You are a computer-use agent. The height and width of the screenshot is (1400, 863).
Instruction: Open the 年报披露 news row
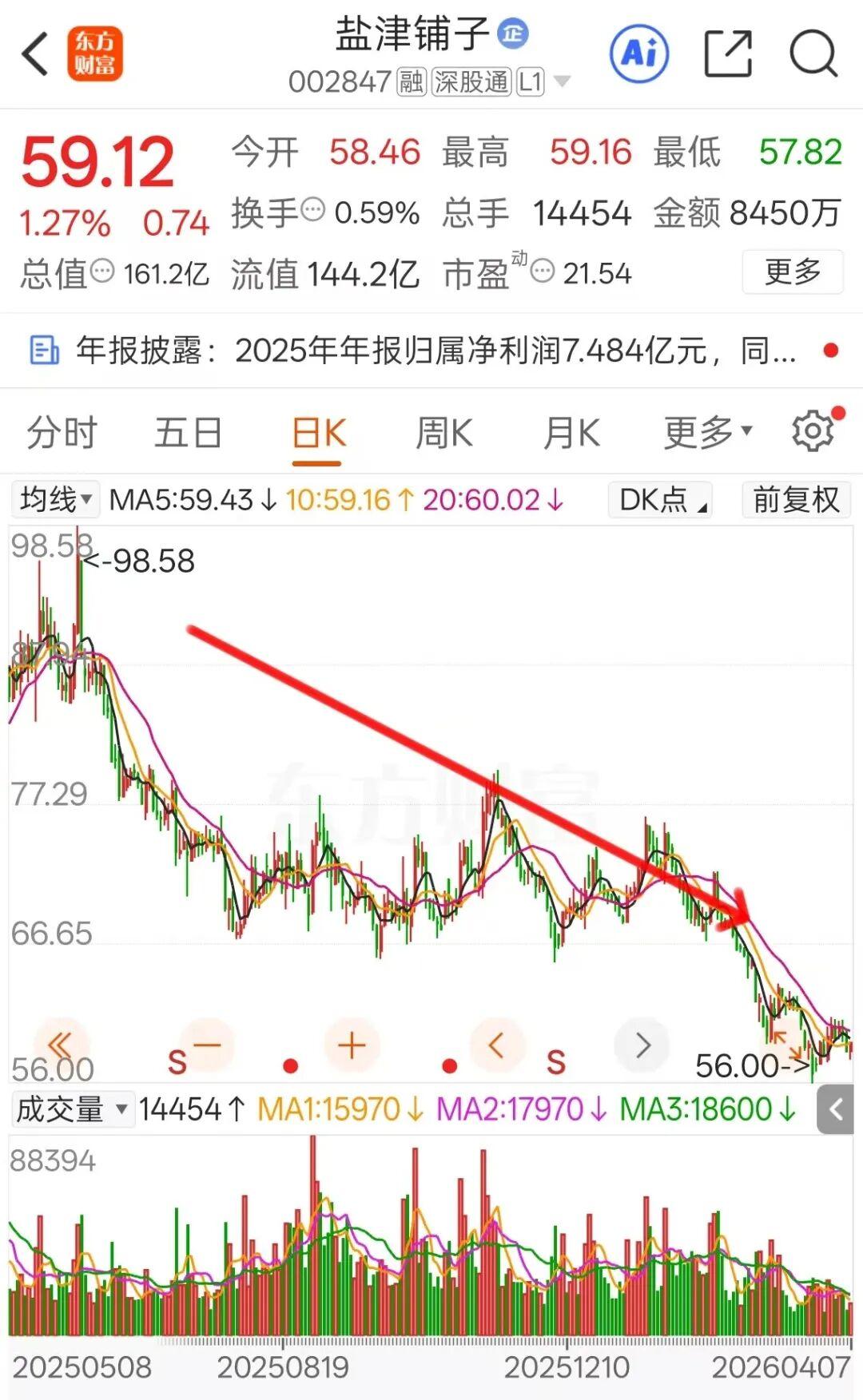tap(431, 351)
